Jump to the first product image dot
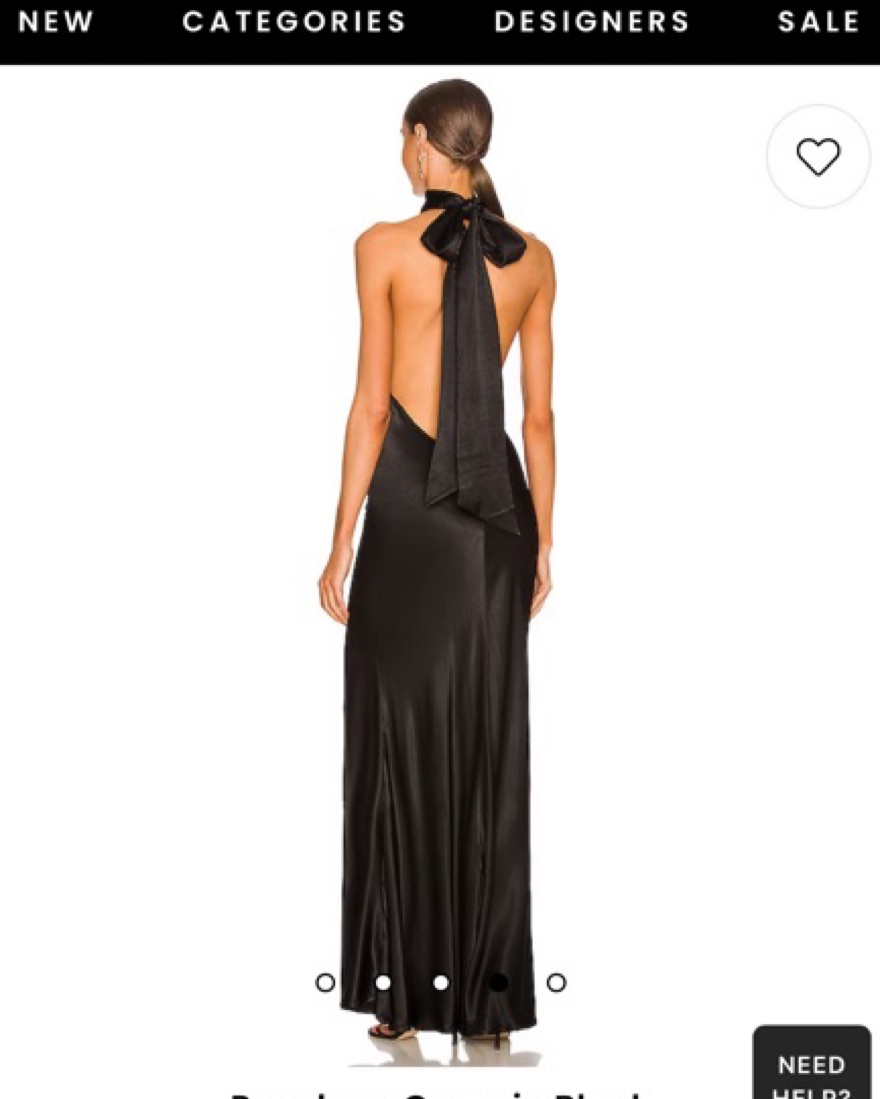 coord(325,982)
